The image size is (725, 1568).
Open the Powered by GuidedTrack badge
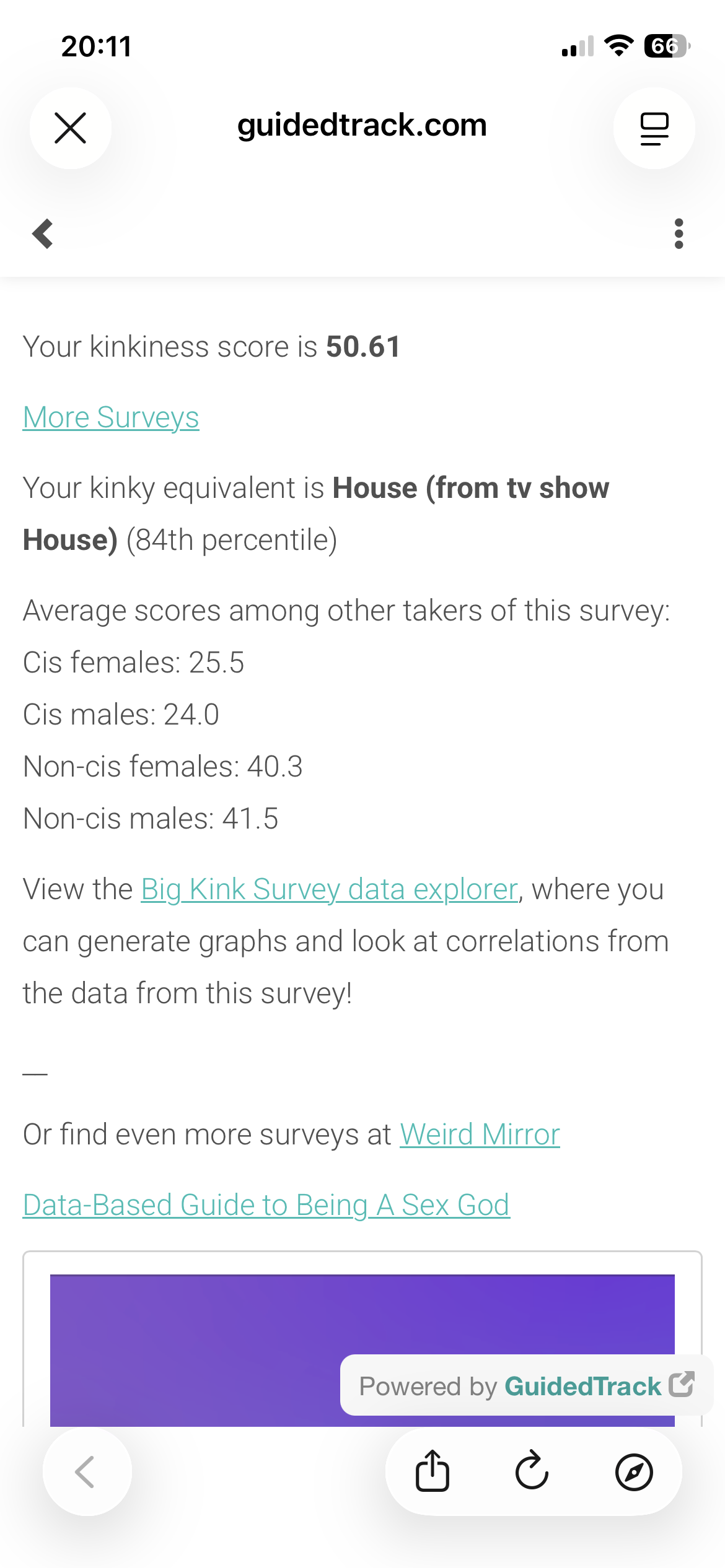point(526,1386)
